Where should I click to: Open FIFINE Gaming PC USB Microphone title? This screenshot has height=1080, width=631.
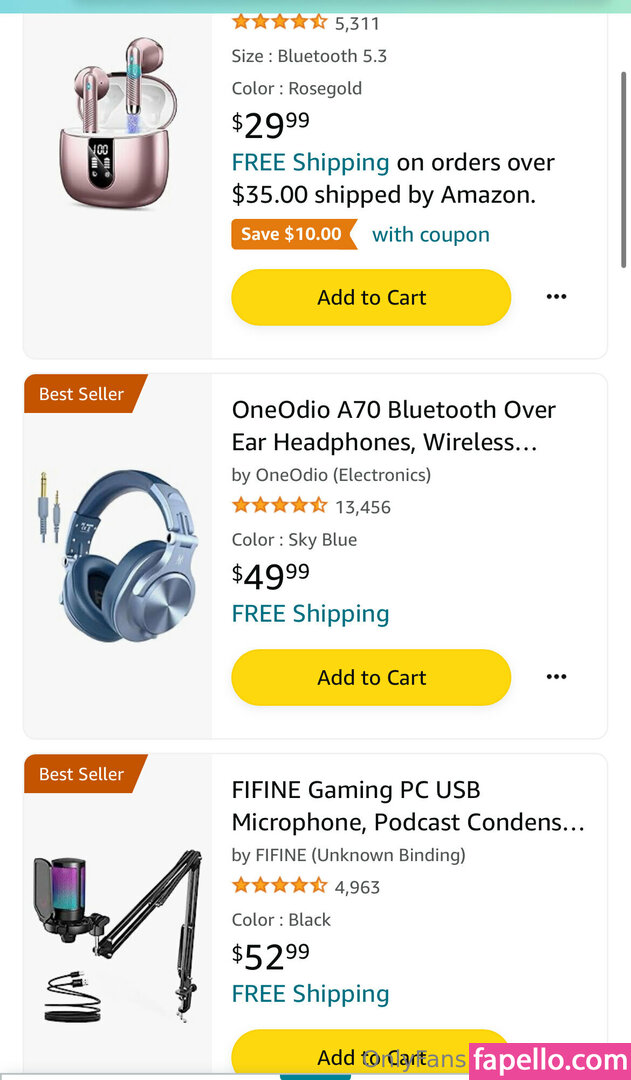pyautogui.click(x=407, y=805)
